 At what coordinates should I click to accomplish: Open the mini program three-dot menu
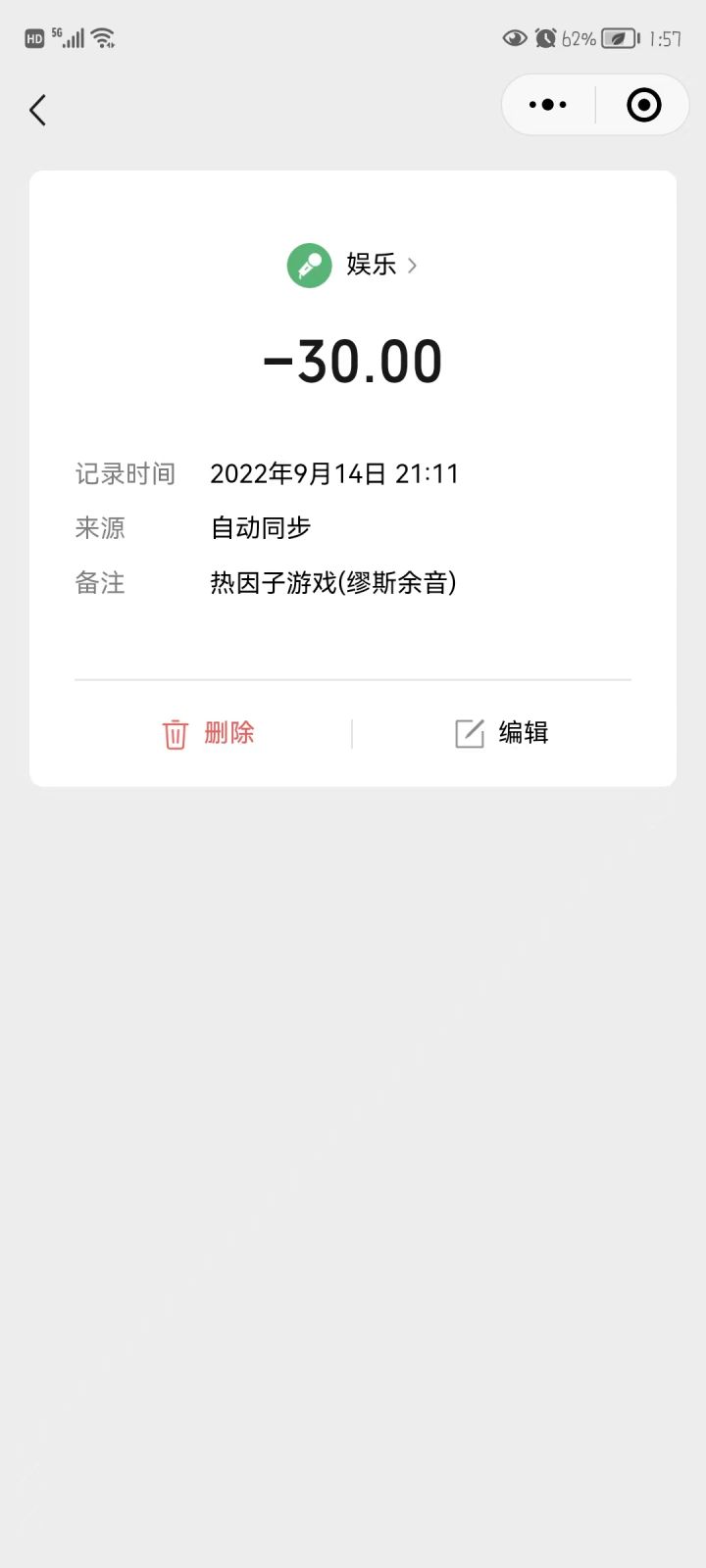coord(547,105)
